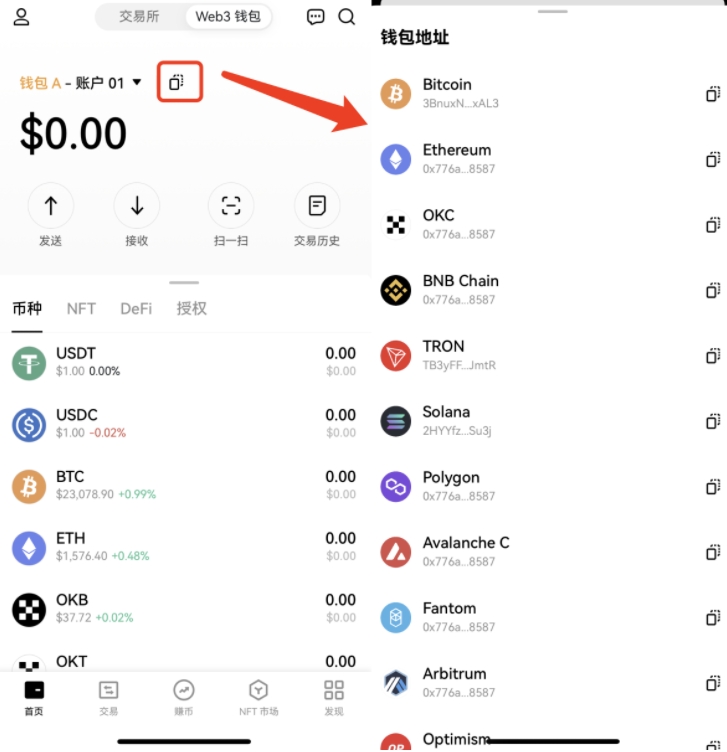The width and height of the screenshot is (727, 752).
Task: Switch to the 交易所 segment
Action: [x=139, y=17]
